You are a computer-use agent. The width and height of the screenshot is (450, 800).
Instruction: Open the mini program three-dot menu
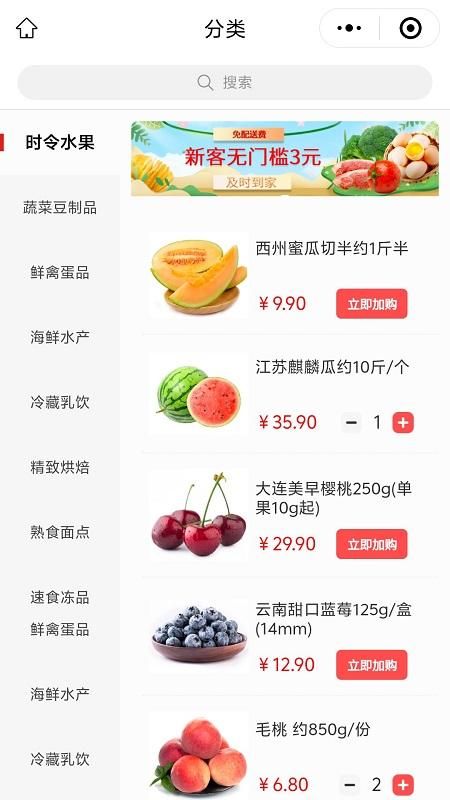(349, 28)
